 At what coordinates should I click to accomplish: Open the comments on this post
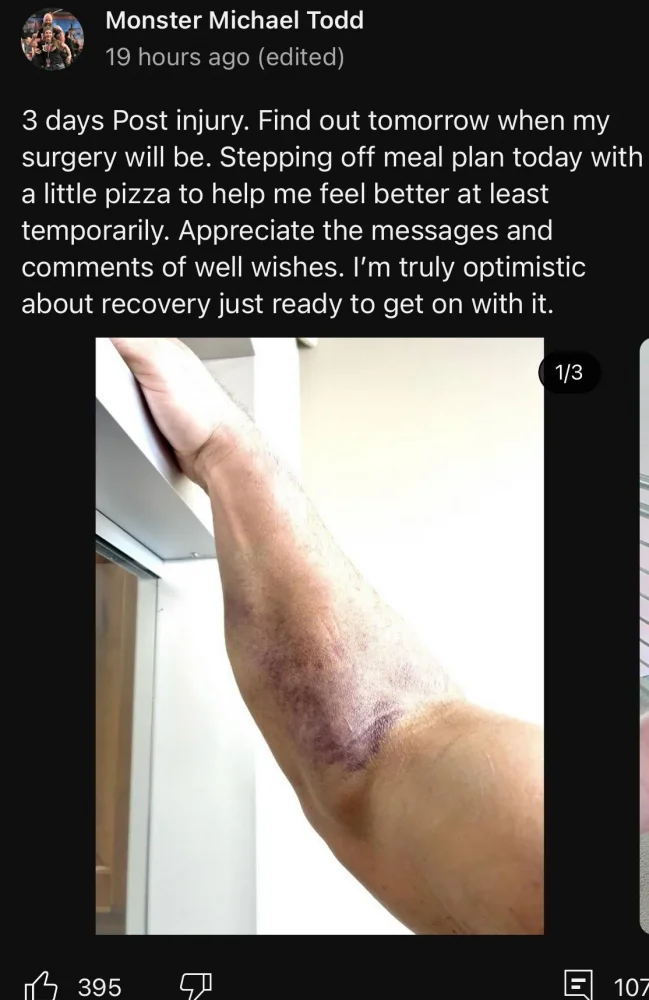click(x=581, y=985)
